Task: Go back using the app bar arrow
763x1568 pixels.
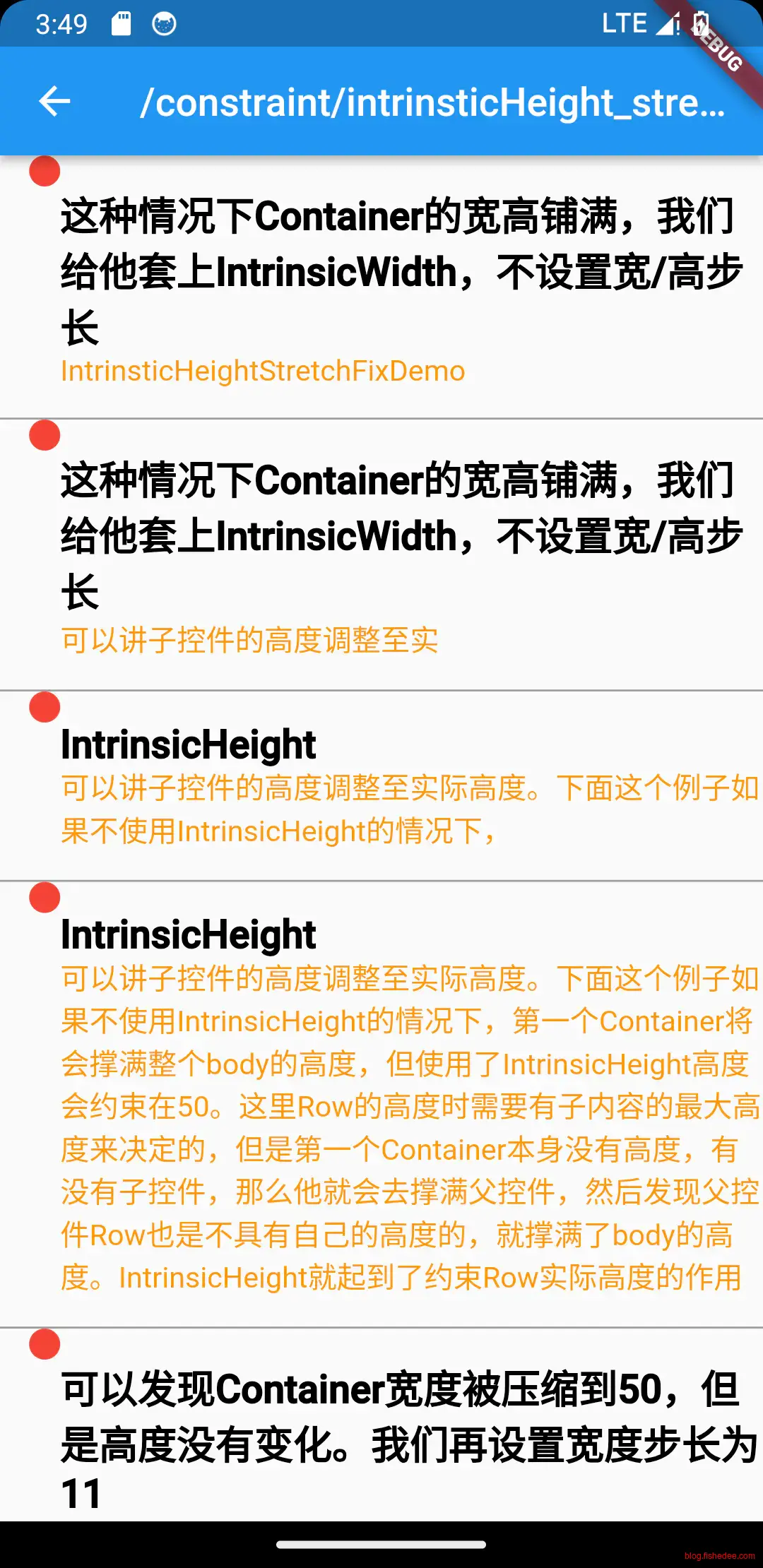Action: click(54, 102)
